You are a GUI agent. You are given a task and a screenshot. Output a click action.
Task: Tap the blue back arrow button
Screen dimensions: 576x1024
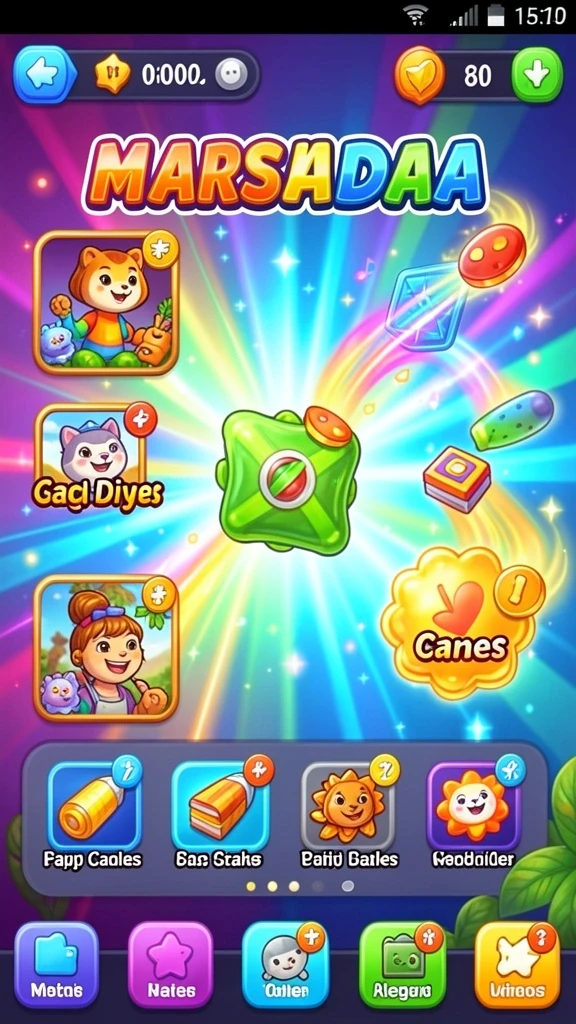click(x=43, y=75)
